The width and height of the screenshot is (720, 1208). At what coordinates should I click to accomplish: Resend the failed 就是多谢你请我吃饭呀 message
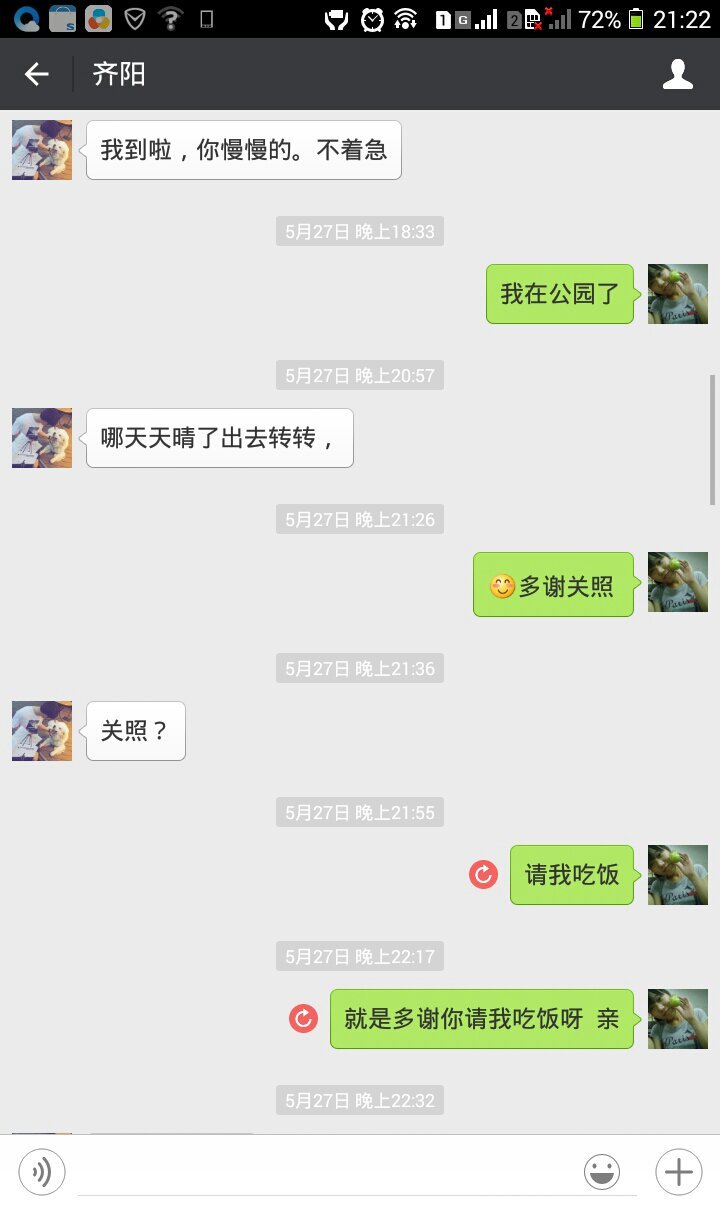pyautogui.click(x=303, y=1019)
